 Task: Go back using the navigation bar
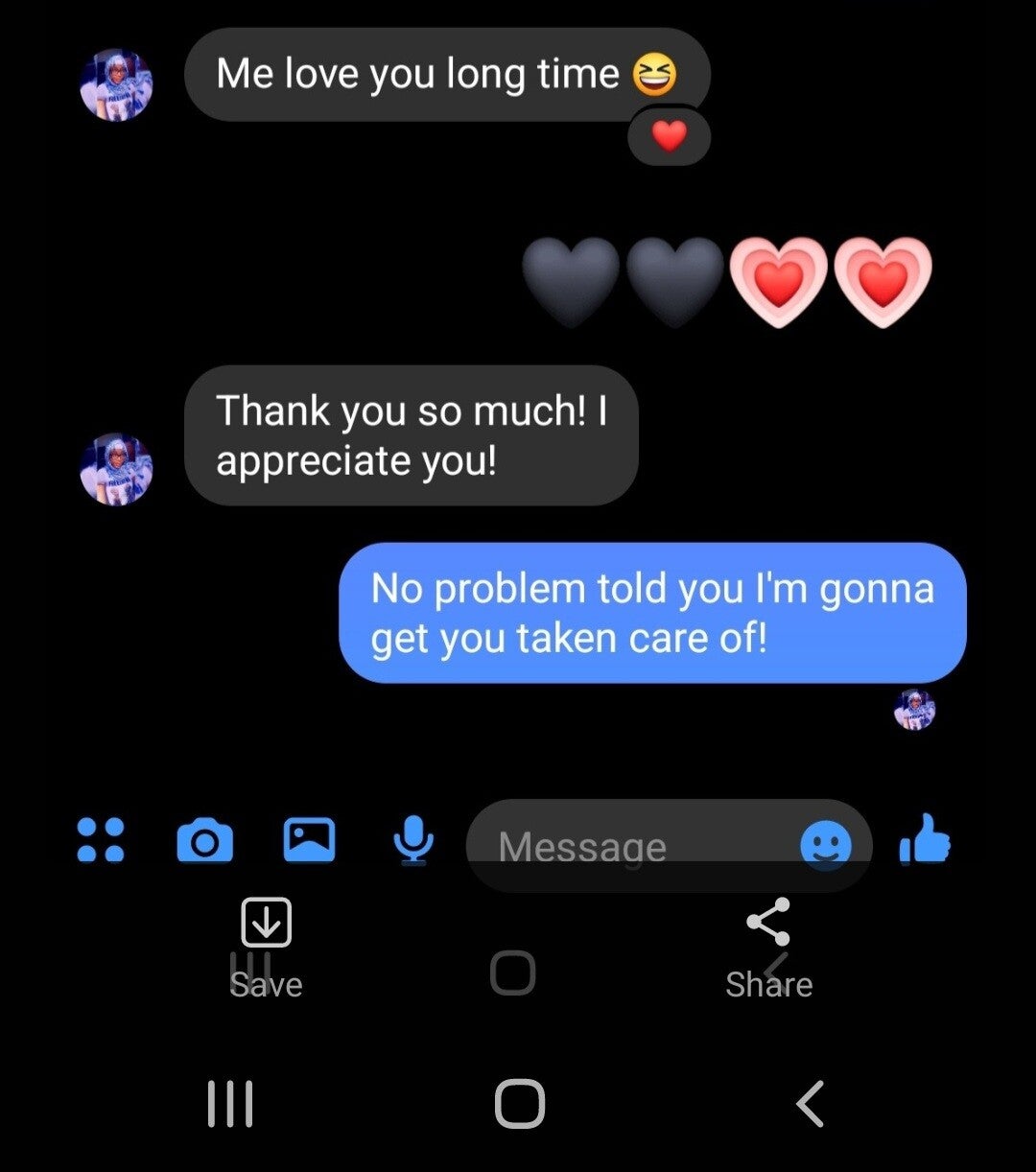pos(811,1103)
